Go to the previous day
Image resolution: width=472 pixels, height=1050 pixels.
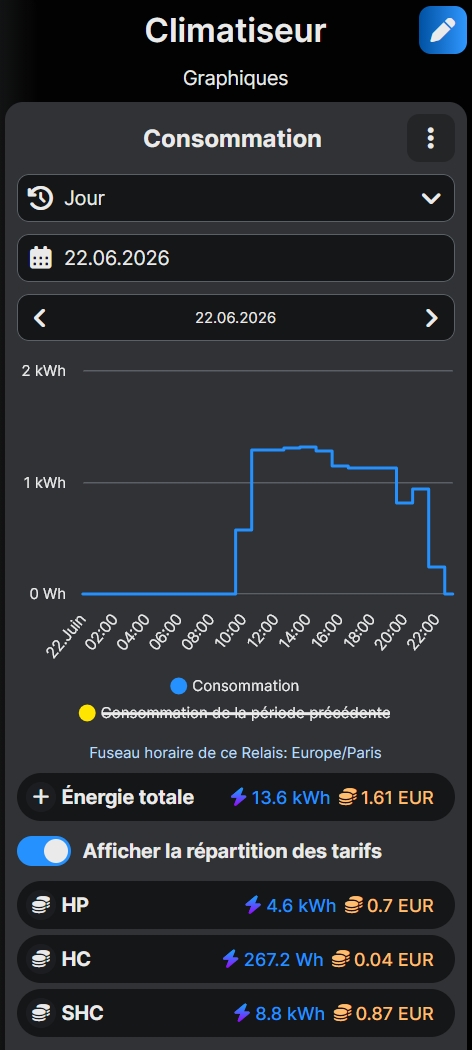(40, 317)
